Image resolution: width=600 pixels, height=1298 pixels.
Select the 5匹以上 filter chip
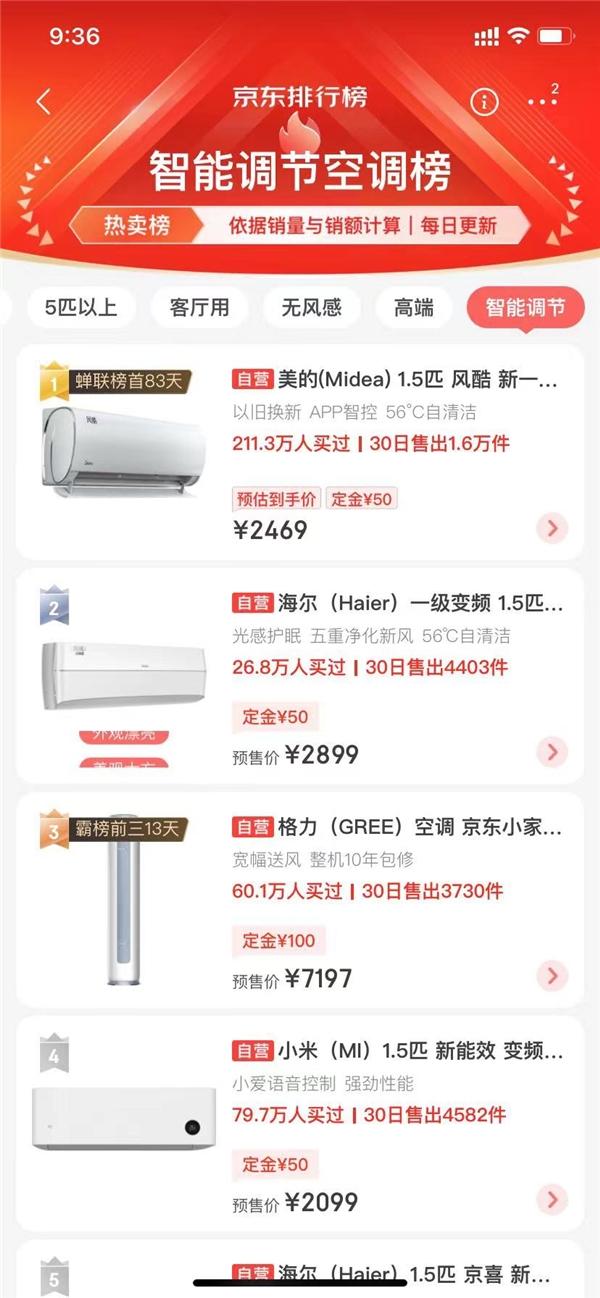pos(80,307)
